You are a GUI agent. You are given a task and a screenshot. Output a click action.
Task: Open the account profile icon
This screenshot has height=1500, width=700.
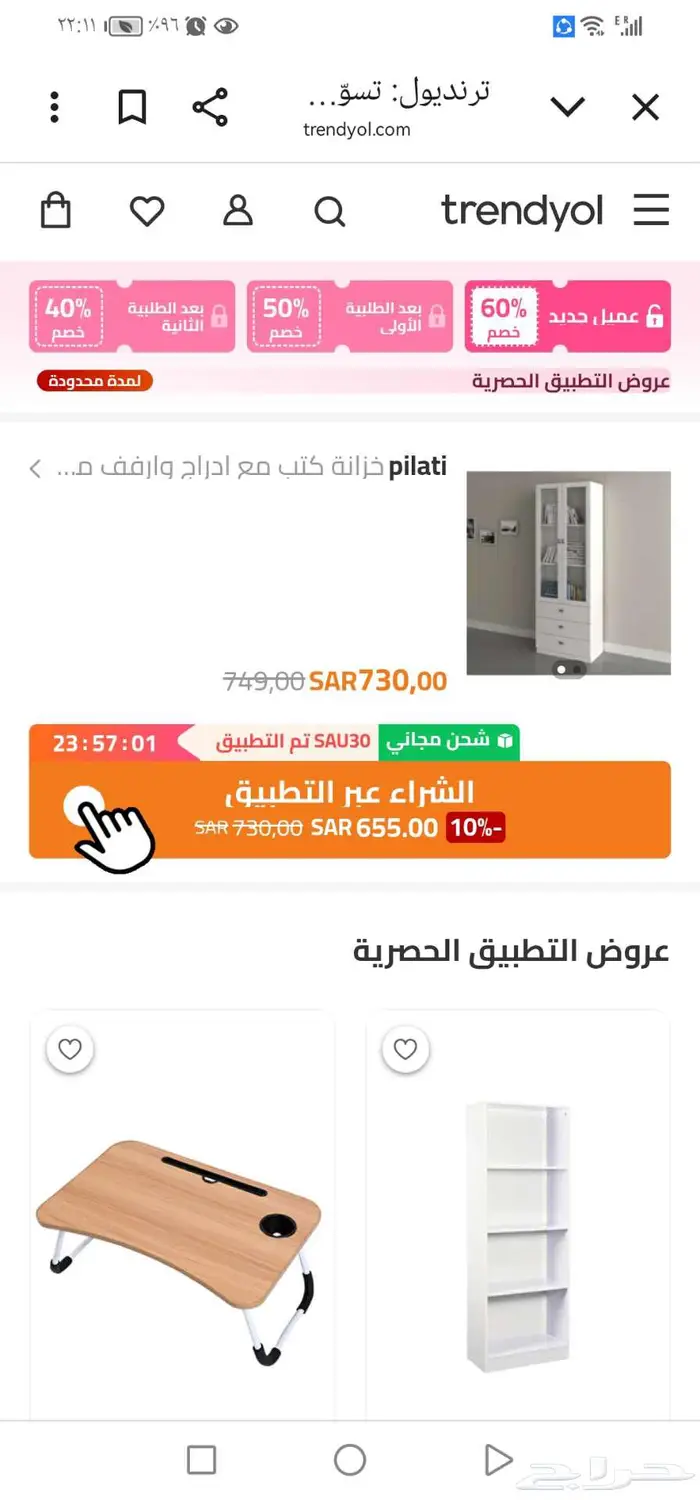point(238,211)
